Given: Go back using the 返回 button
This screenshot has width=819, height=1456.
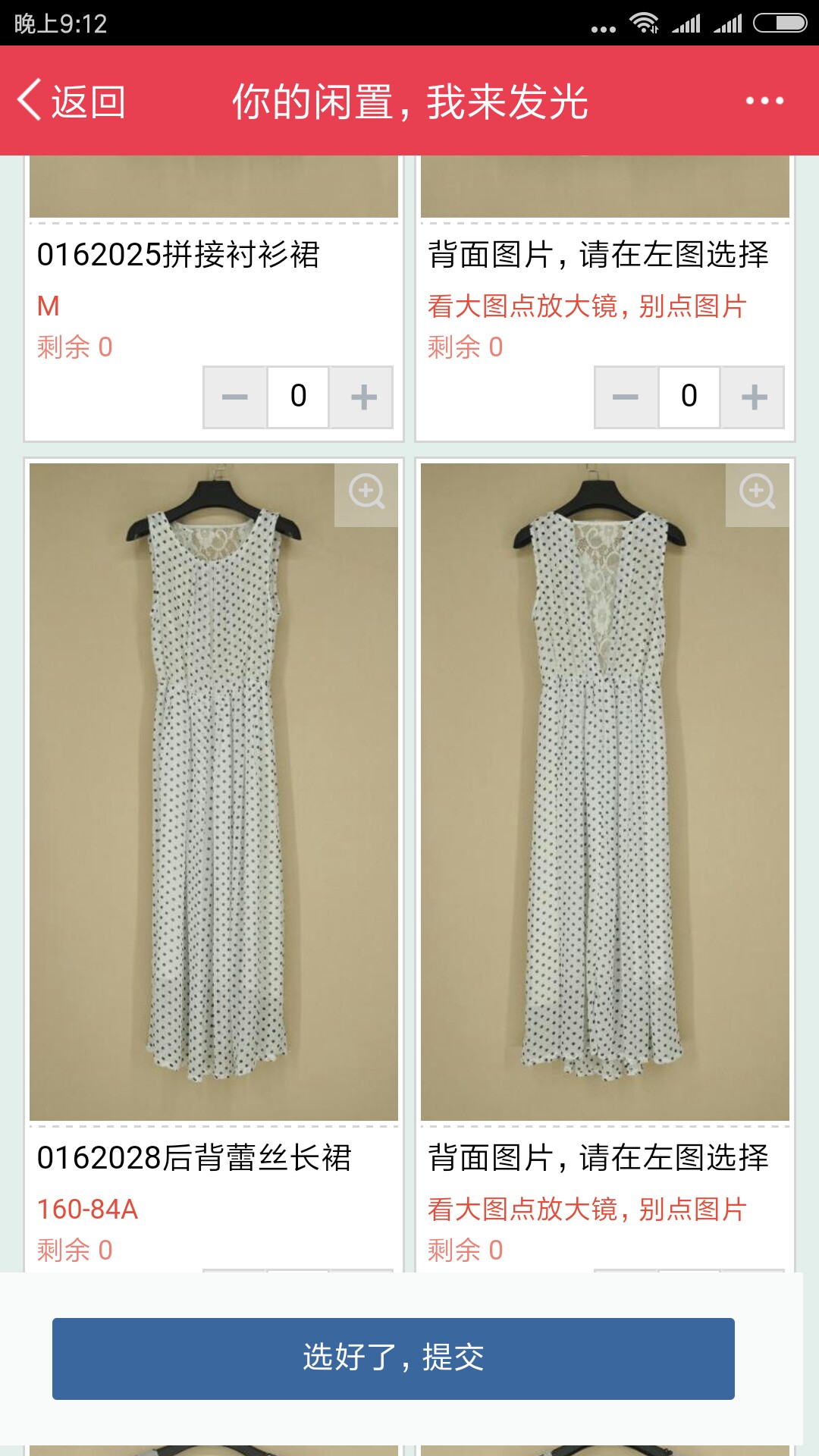Looking at the screenshot, I should pyautogui.click(x=71, y=101).
